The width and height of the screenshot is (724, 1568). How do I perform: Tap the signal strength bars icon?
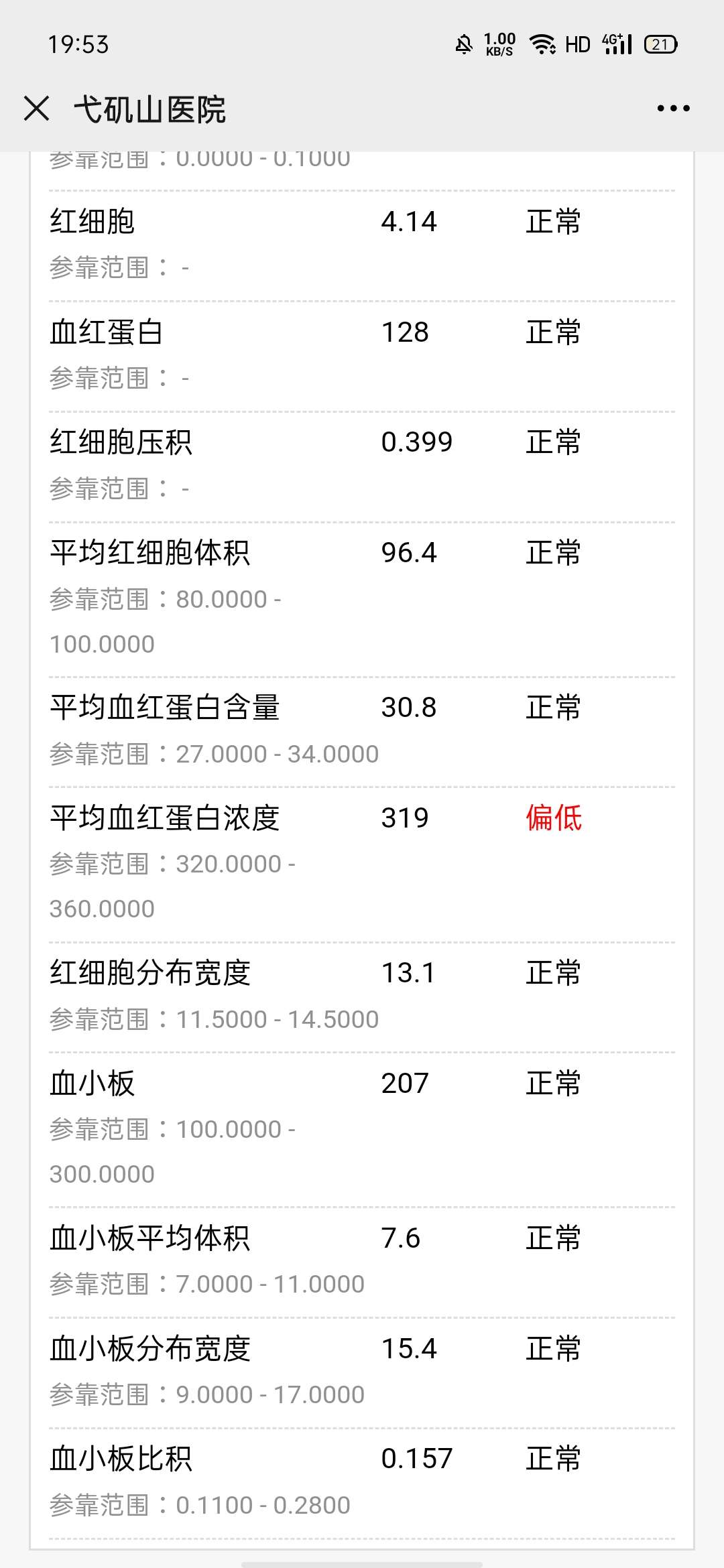620,47
